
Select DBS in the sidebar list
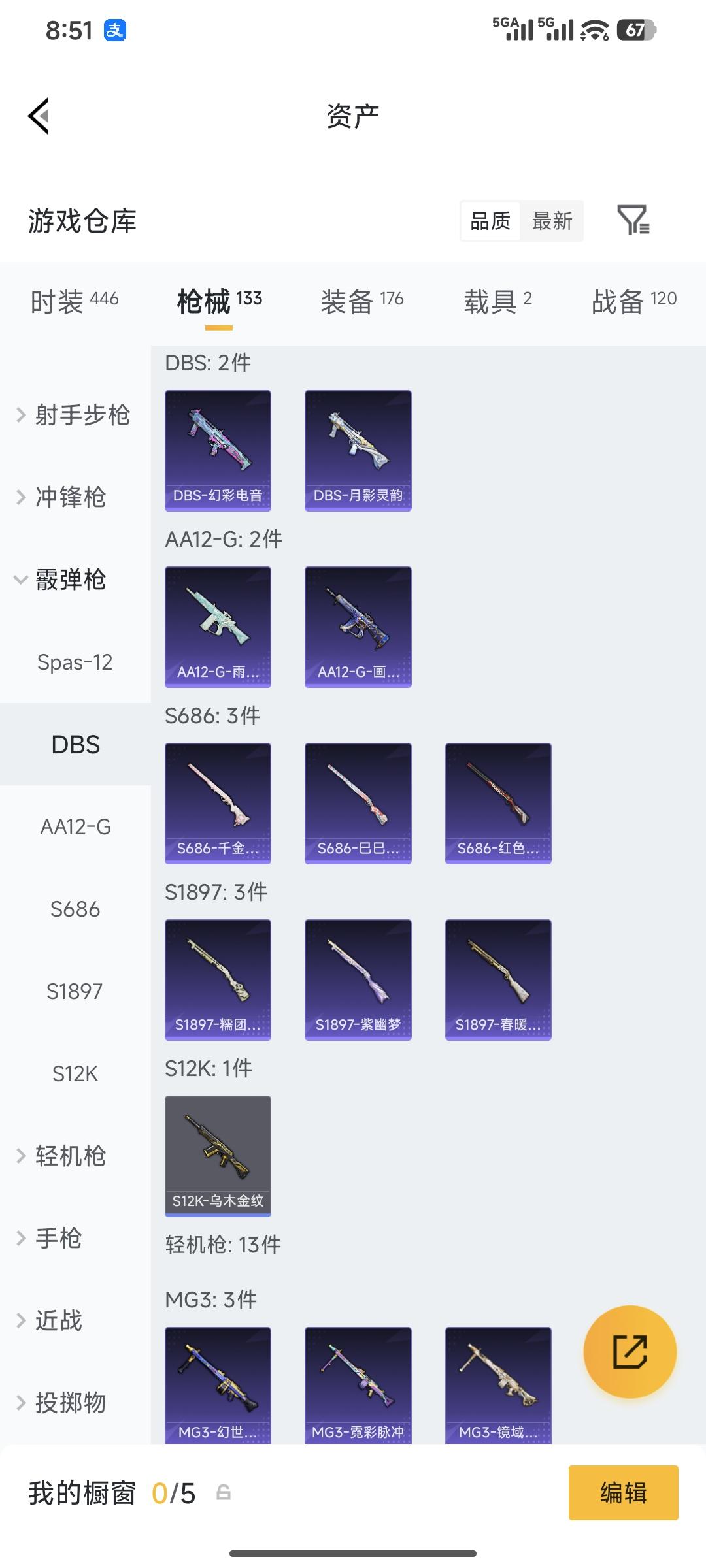[75, 744]
